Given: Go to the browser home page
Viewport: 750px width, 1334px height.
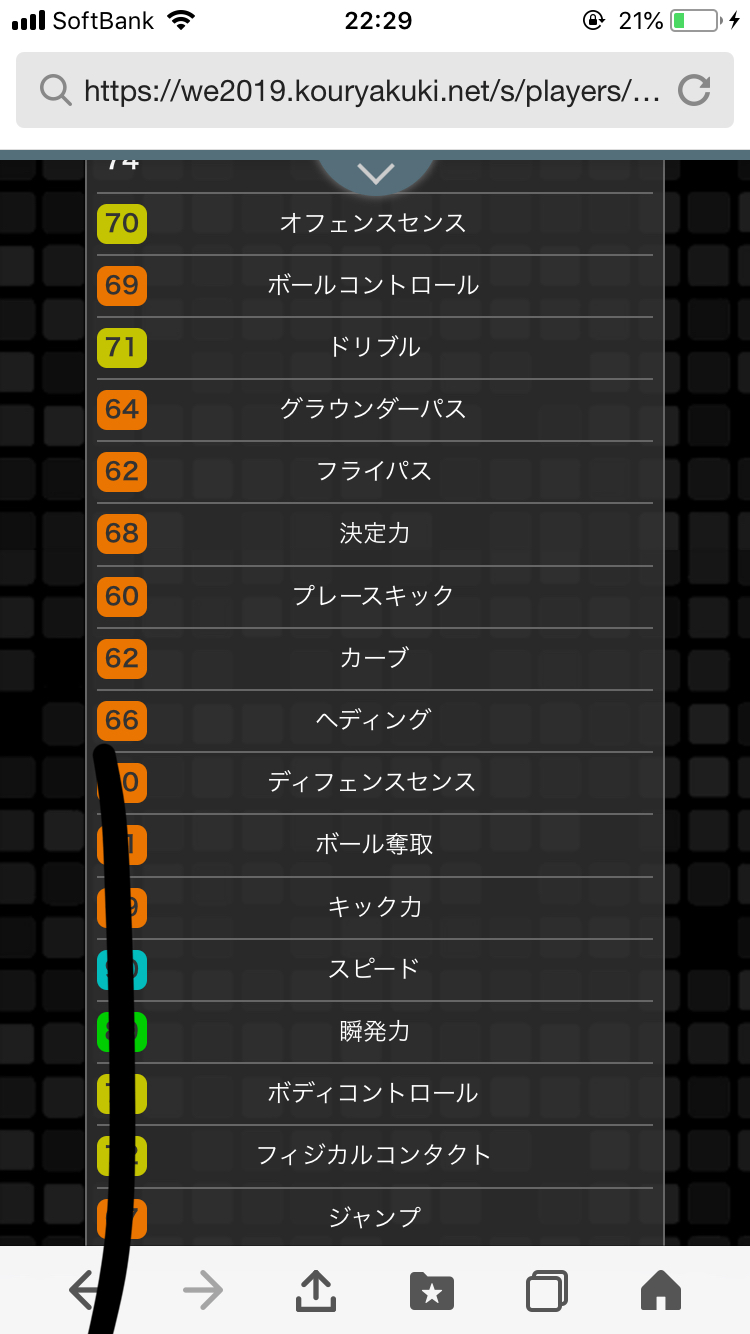Looking at the screenshot, I should coord(661,1291).
